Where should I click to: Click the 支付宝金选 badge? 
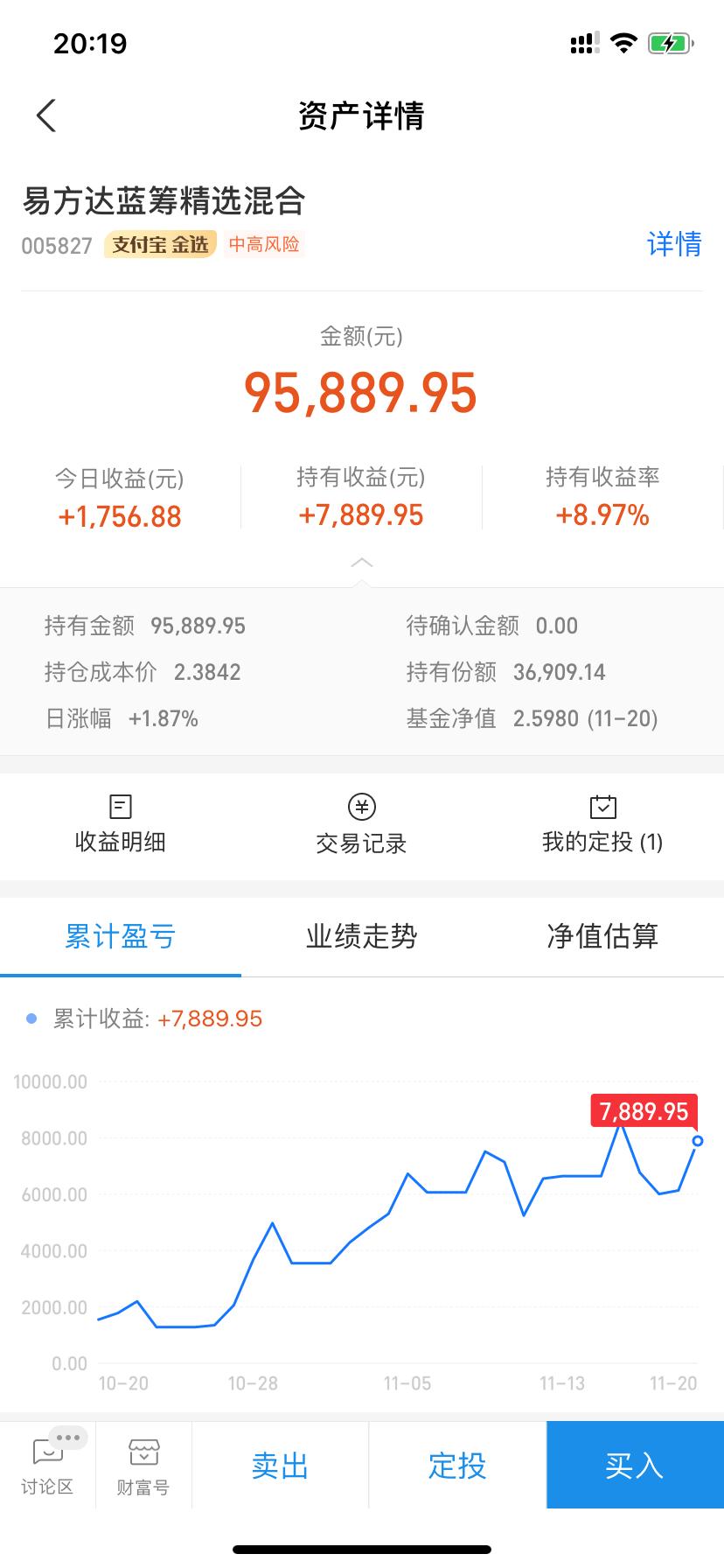(x=159, y=245)
